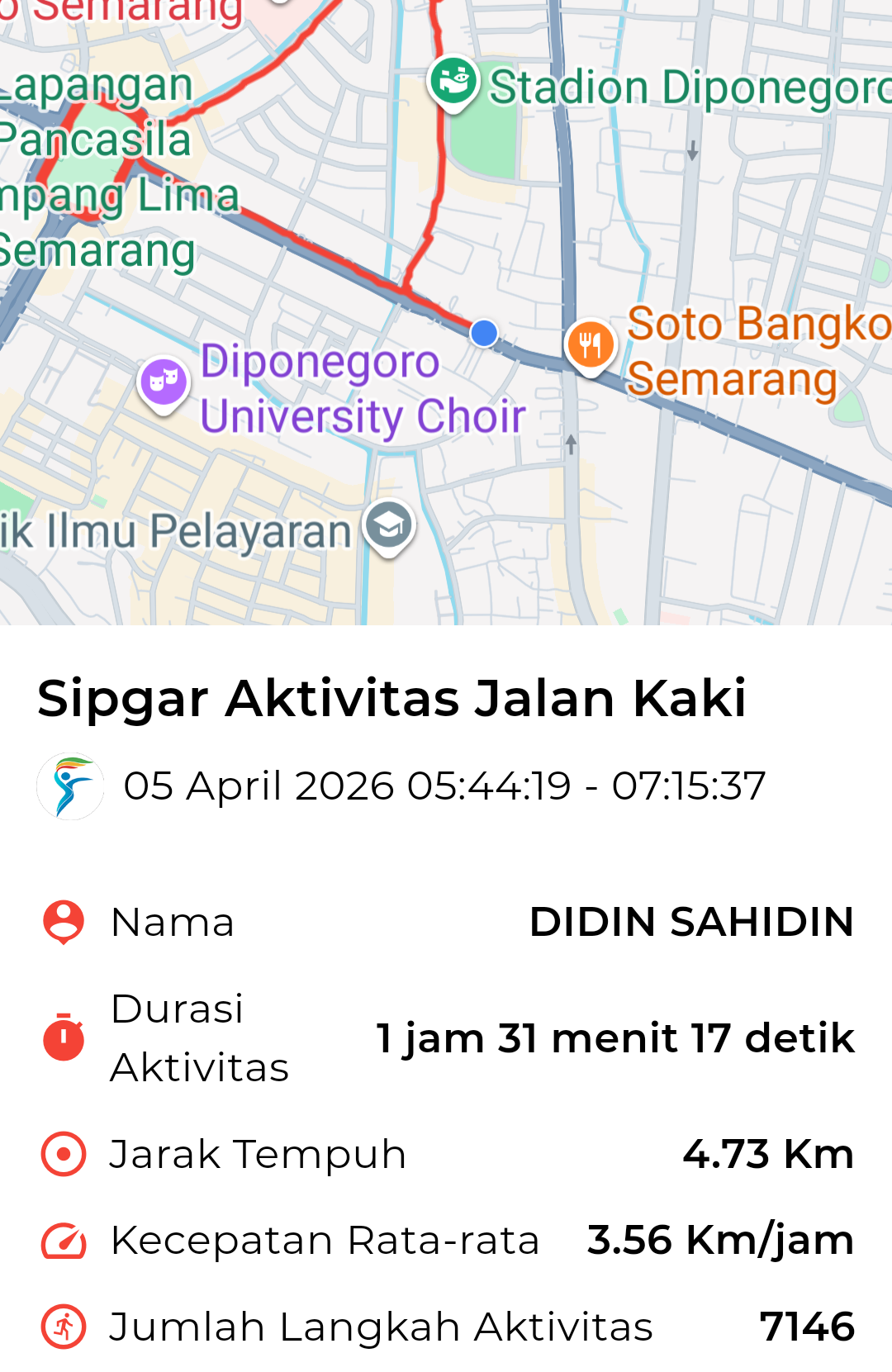Tap the Stadion Diponegoro map marker

coord(453,83)
